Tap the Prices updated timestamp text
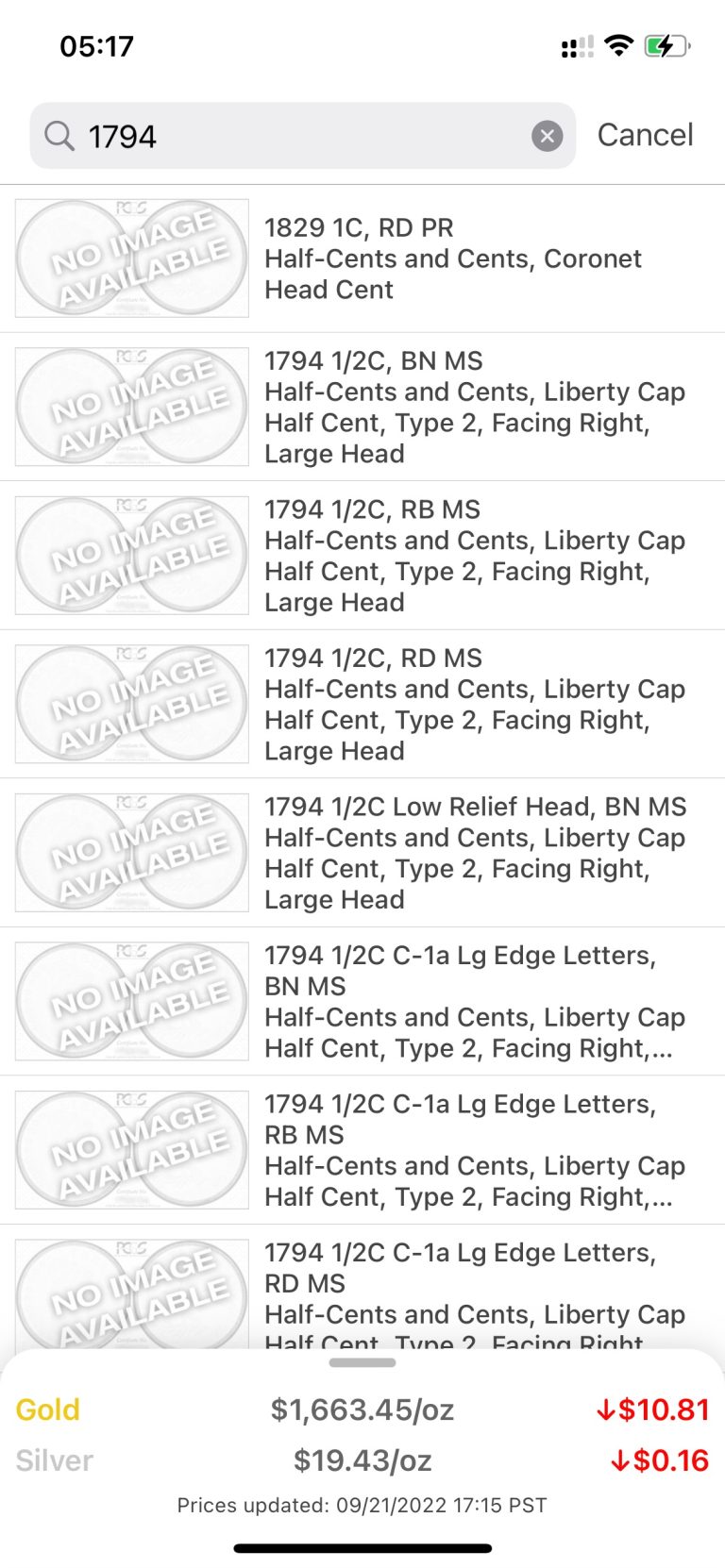 (362, 1505)
